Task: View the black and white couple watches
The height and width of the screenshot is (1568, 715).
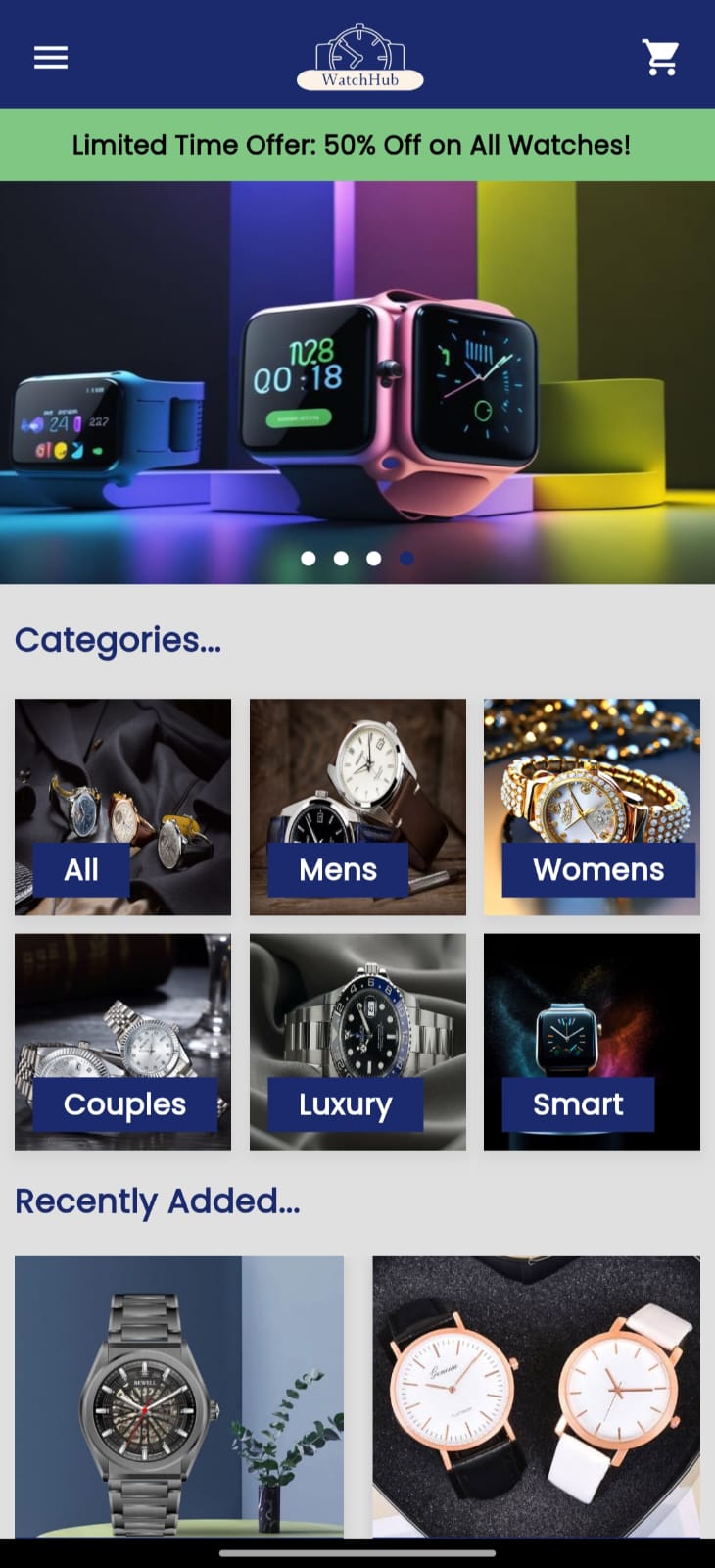Action: pos(536,1396)
